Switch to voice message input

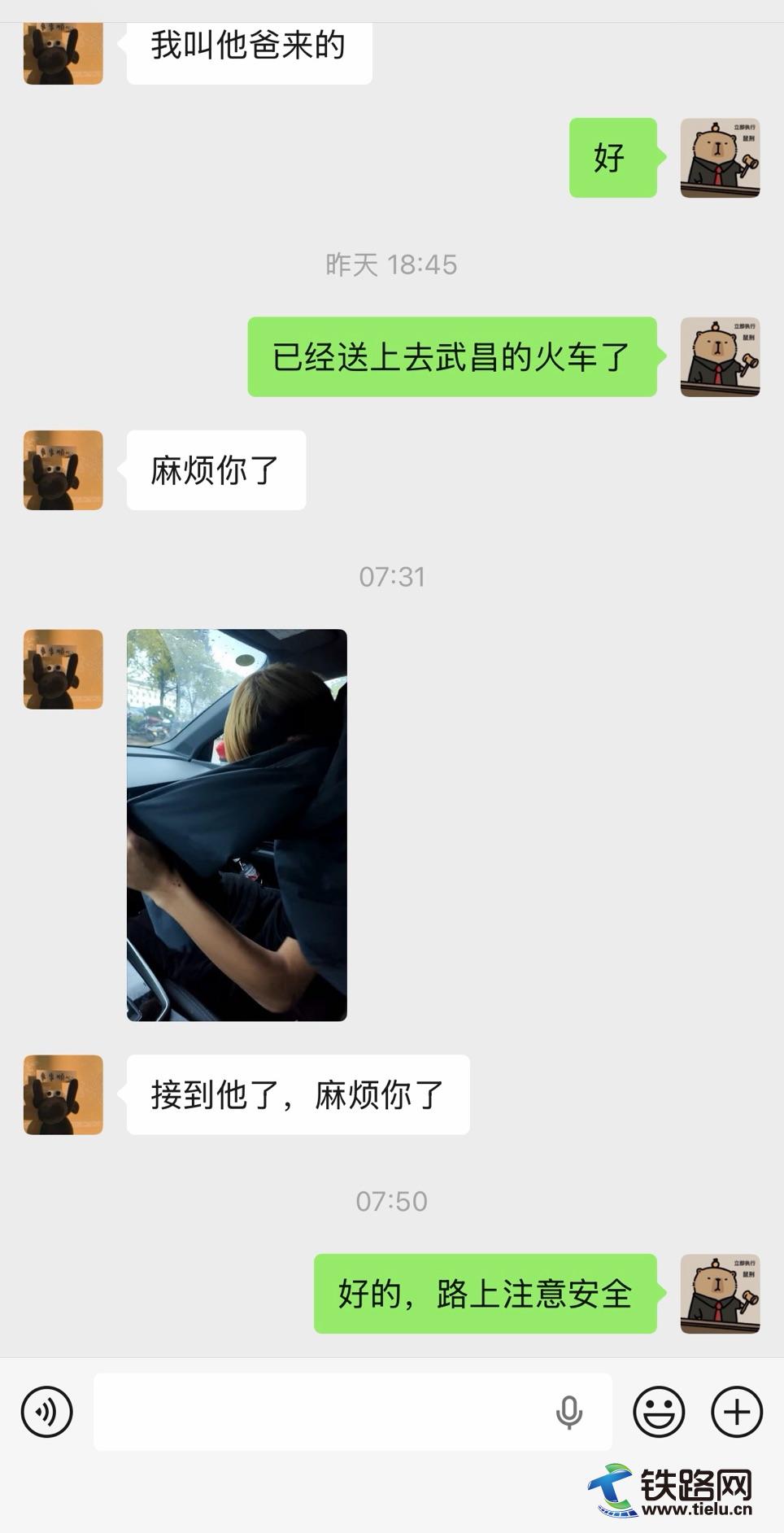pyautogui.click(x=47, y=1411)
